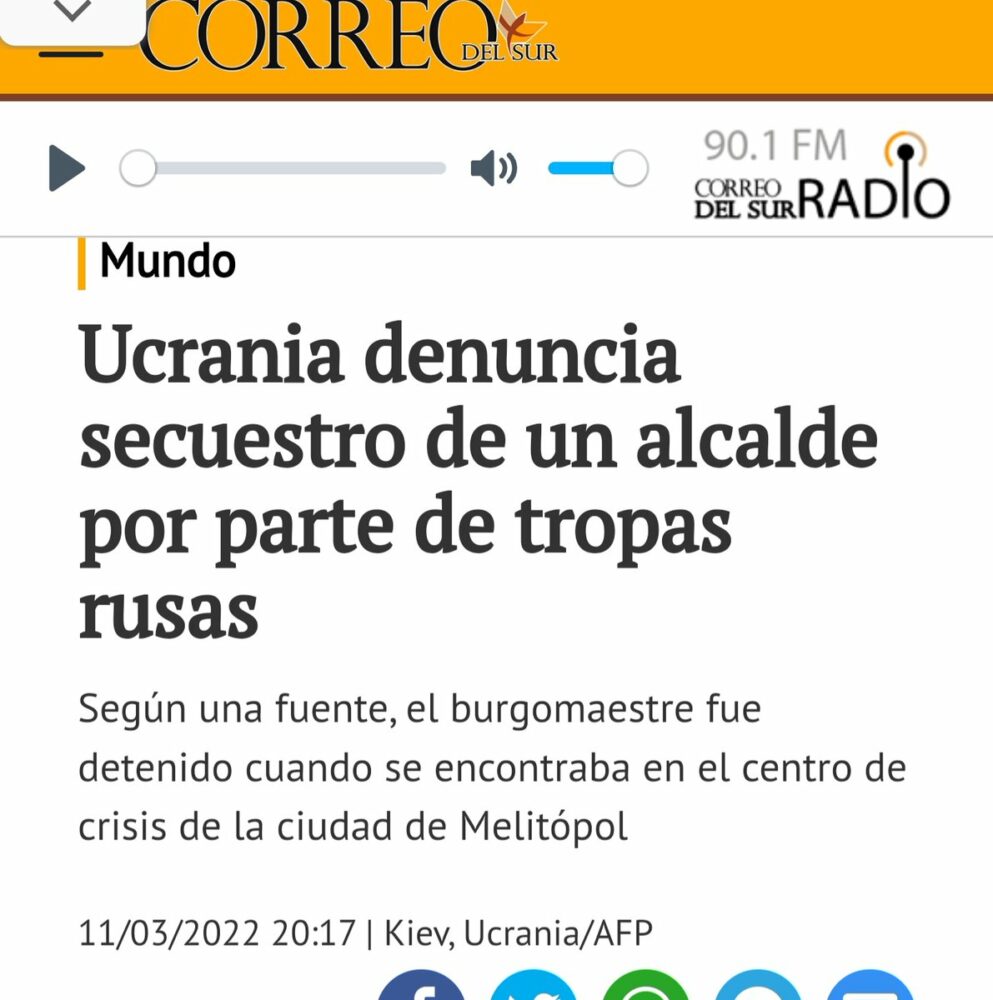Tap the collapse chevron at the top corner
Screen dimensions: 993x1000
[x=70, y=14]
